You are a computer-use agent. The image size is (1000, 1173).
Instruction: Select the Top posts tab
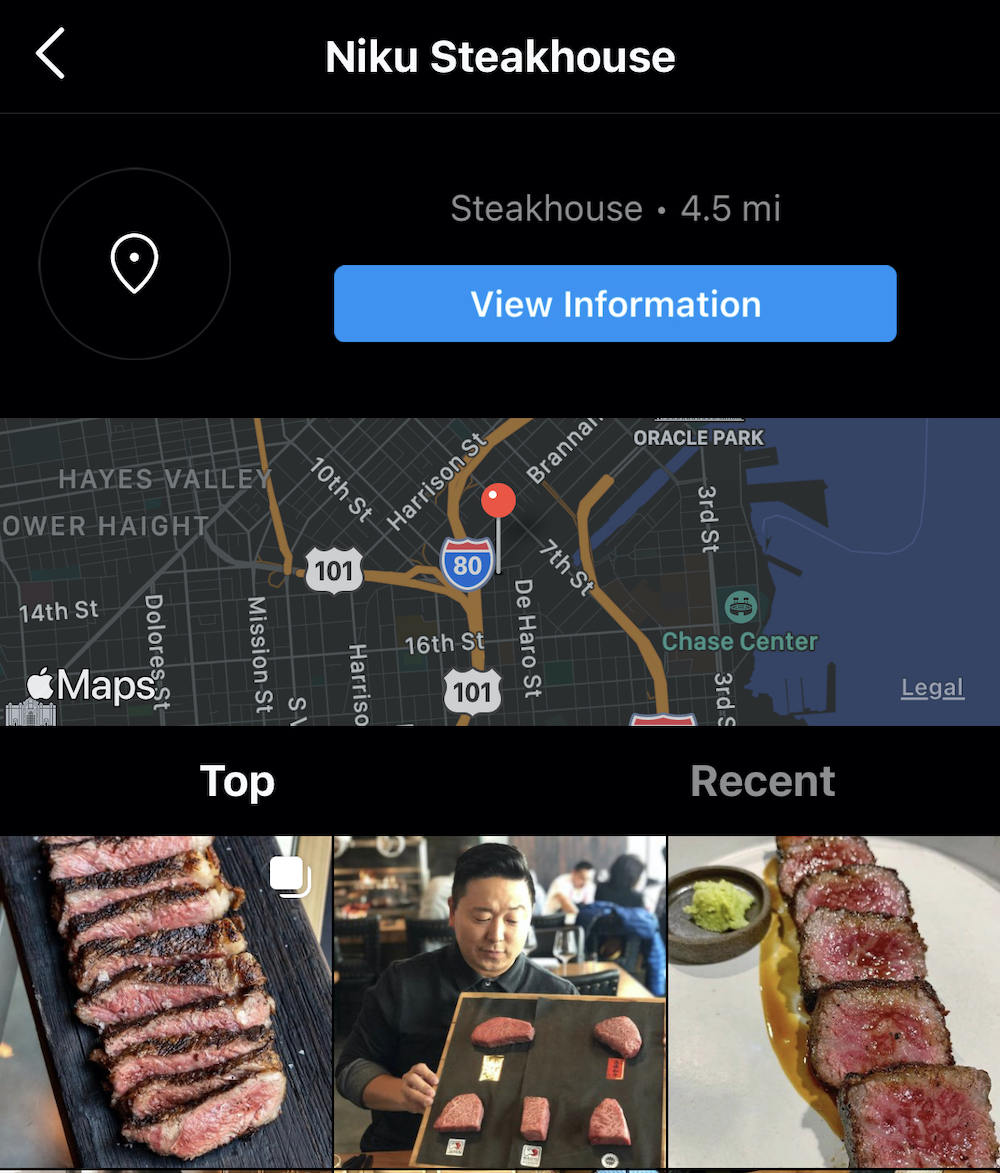pyautogui.click(x=237, y=781)
